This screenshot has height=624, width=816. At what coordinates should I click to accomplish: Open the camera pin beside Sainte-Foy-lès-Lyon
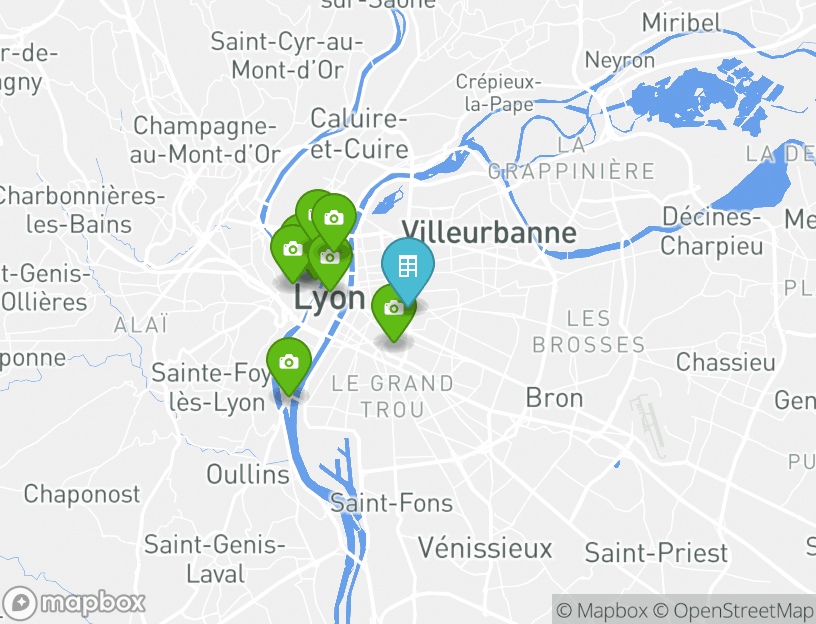point(289,362)
